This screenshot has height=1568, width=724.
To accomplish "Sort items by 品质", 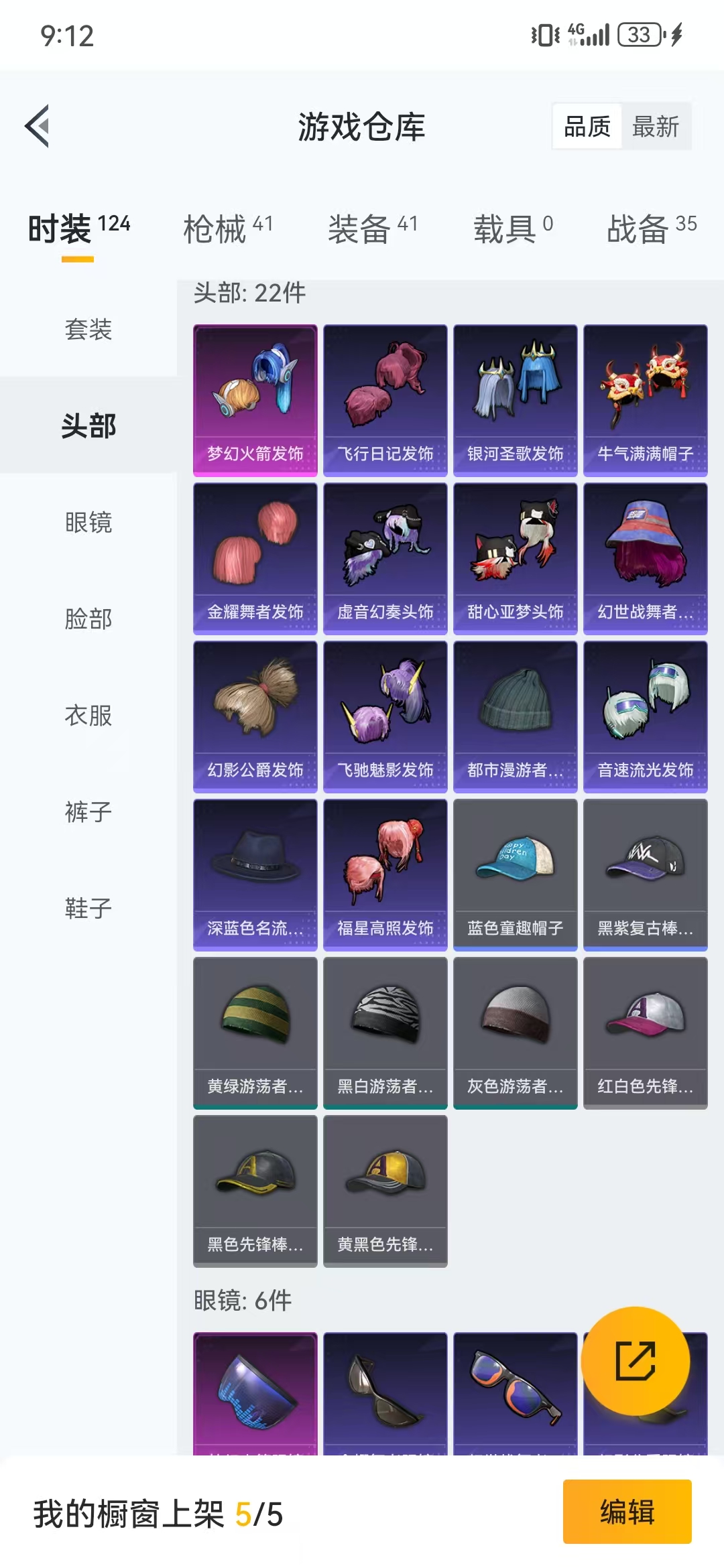I will [x=587, y=127].
